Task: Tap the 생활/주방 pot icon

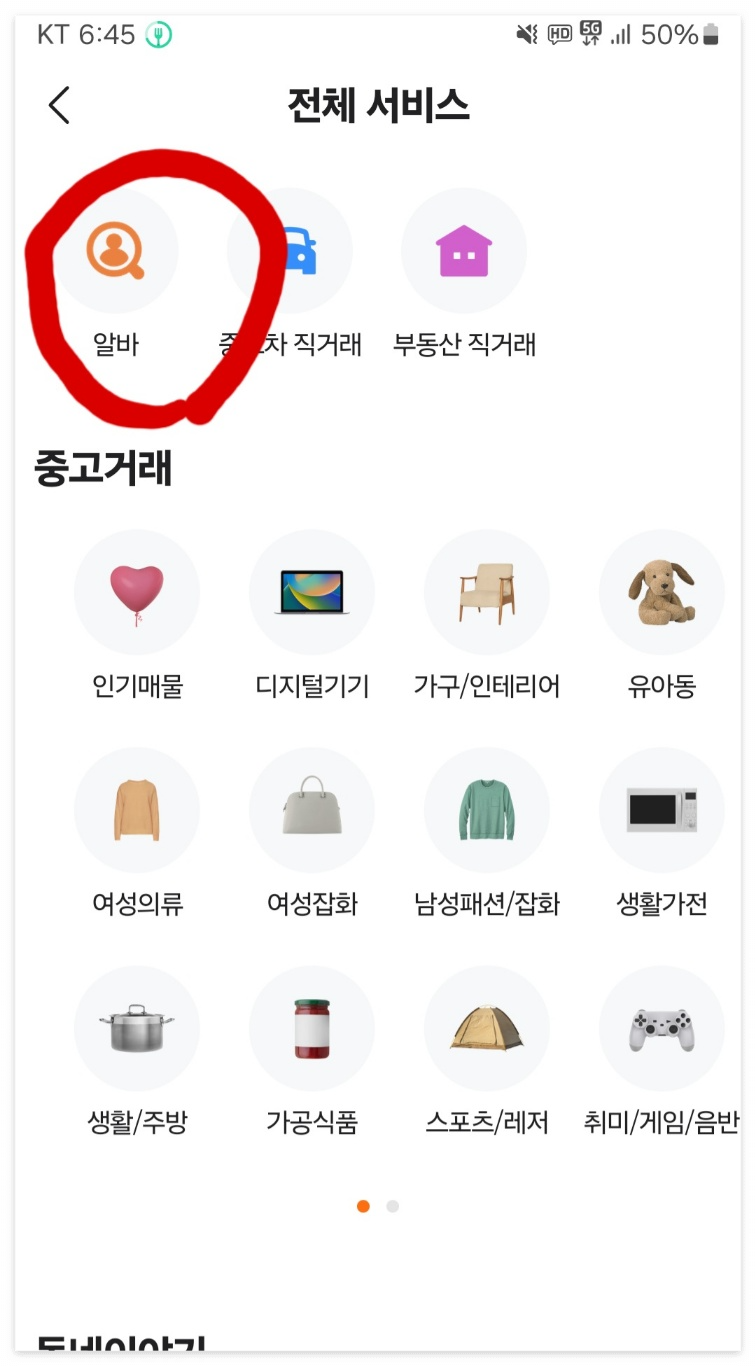Action: [x=136, y=1027]
